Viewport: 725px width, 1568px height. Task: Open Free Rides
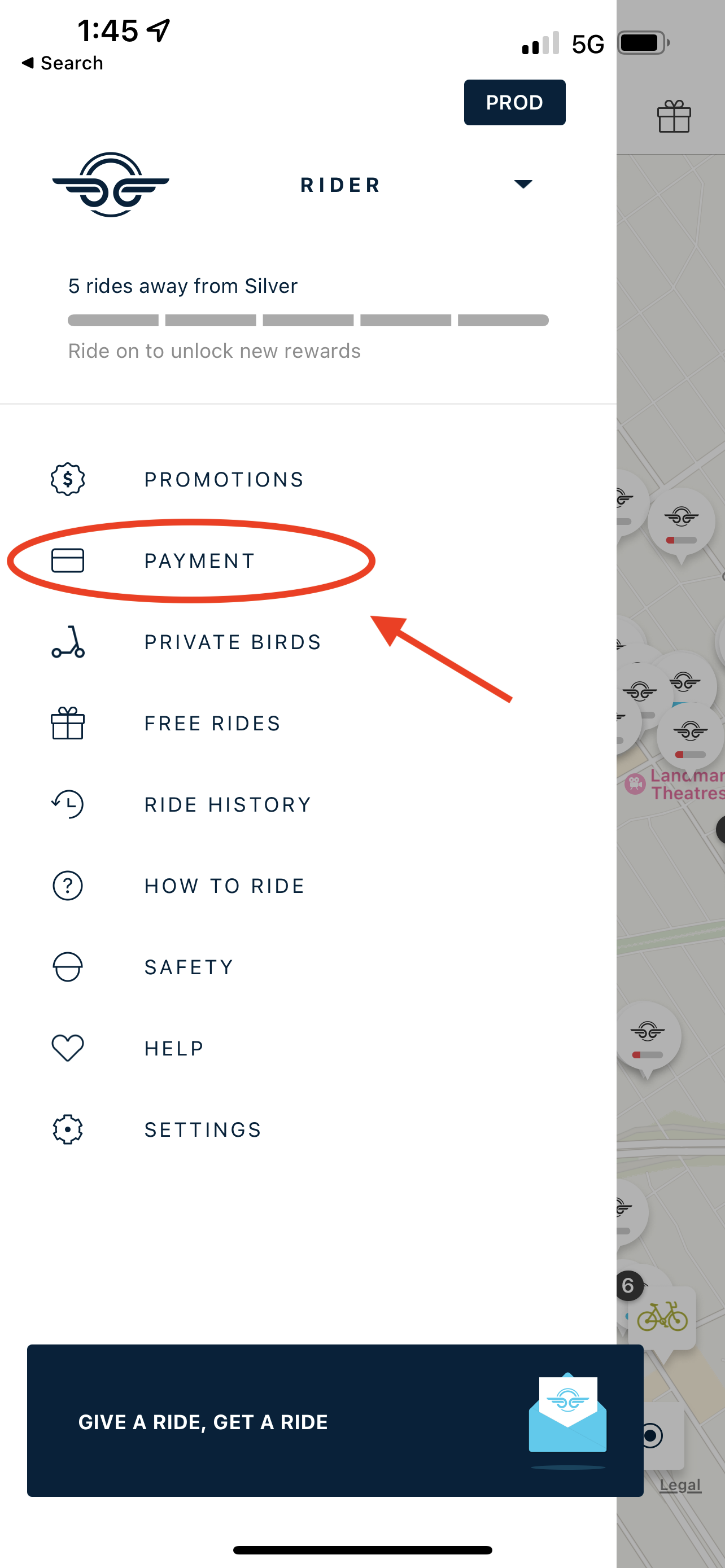point(212,723)
